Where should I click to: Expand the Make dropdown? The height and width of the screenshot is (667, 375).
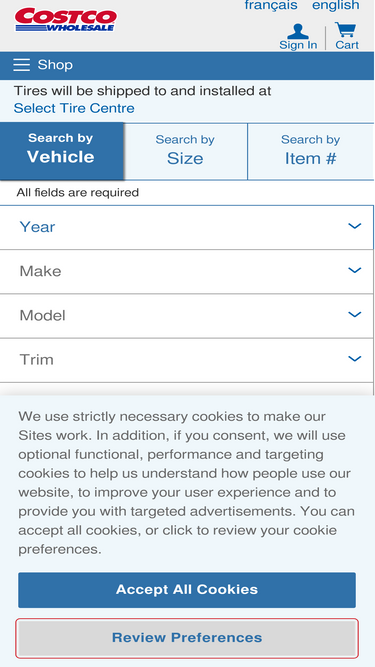point(186,271)
